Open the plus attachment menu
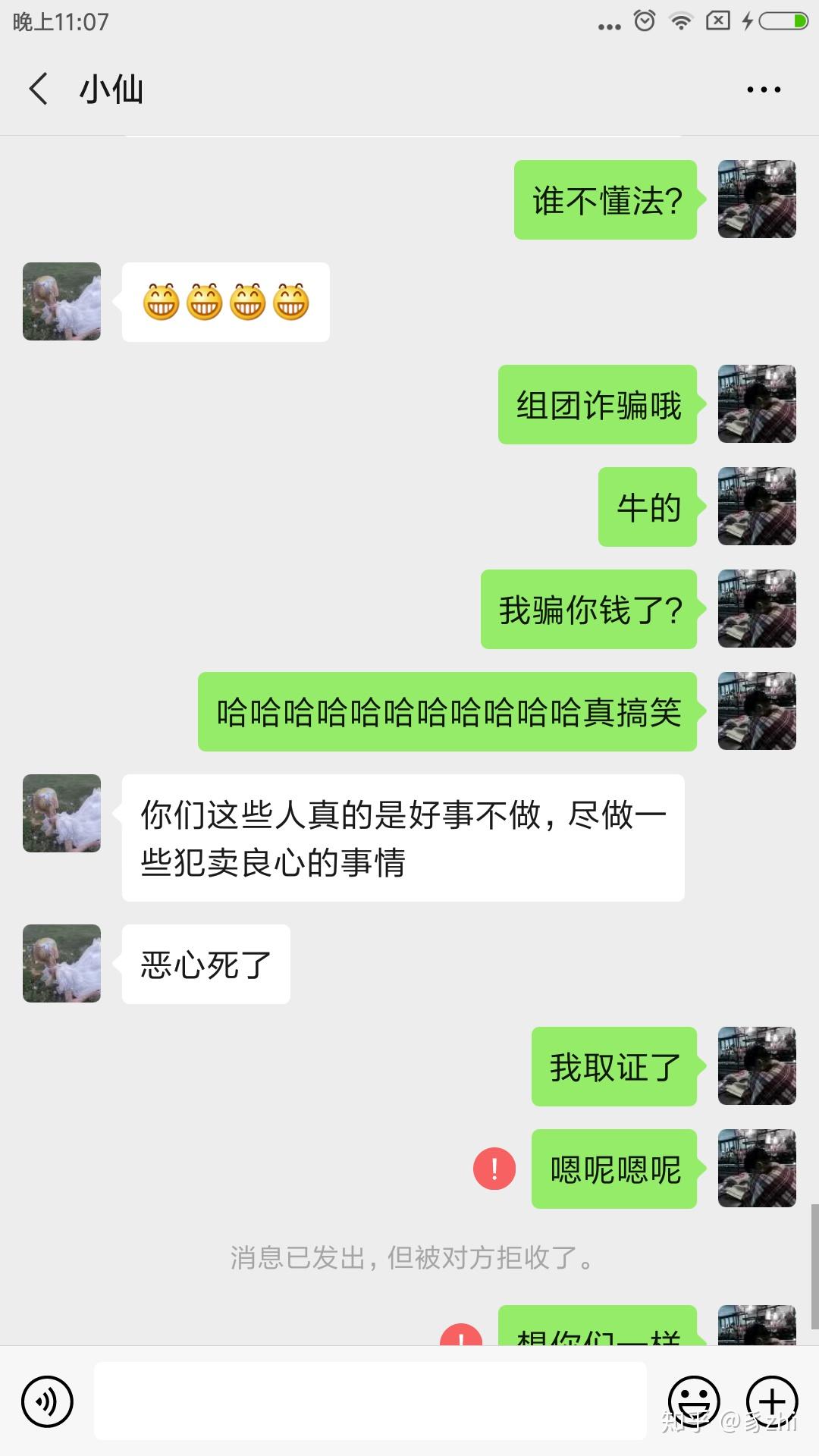 tap(772, 1401)
